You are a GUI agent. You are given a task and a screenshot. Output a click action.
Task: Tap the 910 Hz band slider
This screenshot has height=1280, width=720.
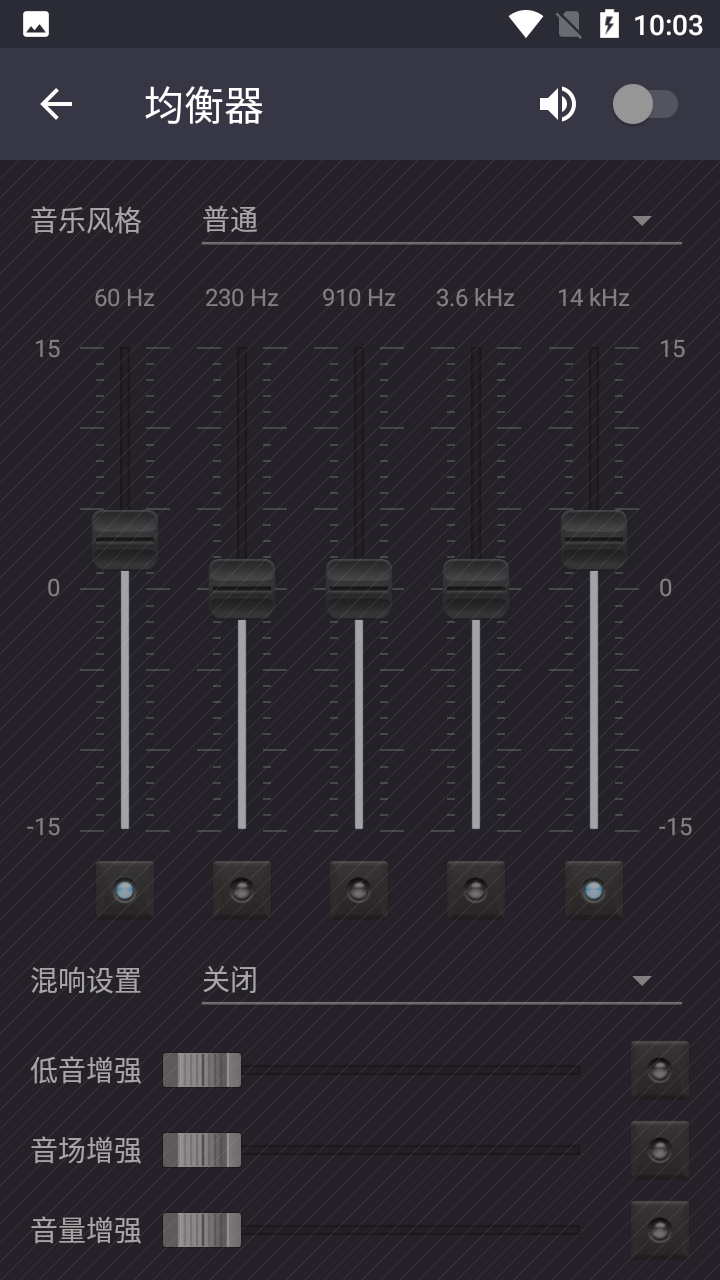tap(359, 588)
